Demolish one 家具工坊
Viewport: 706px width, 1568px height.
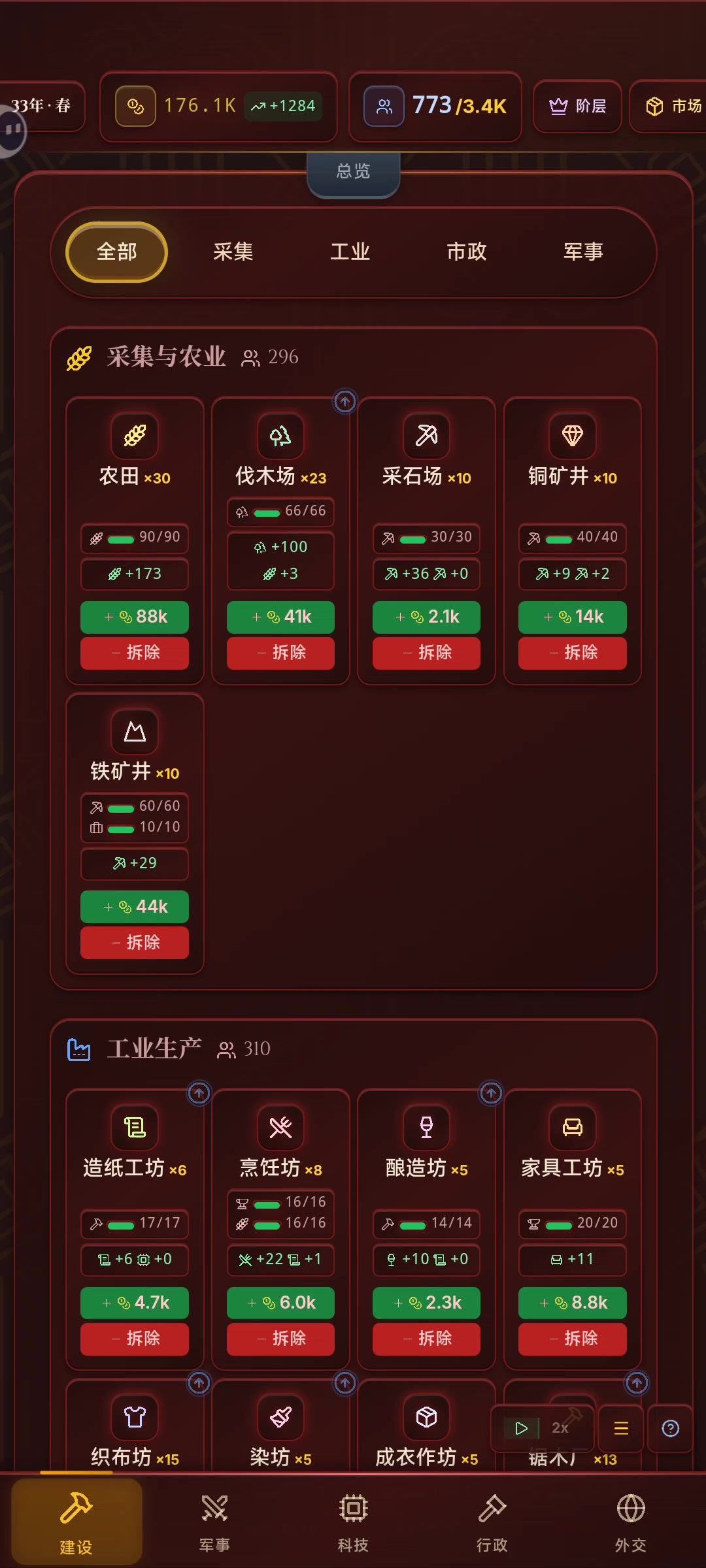[x=572, y=1339]
